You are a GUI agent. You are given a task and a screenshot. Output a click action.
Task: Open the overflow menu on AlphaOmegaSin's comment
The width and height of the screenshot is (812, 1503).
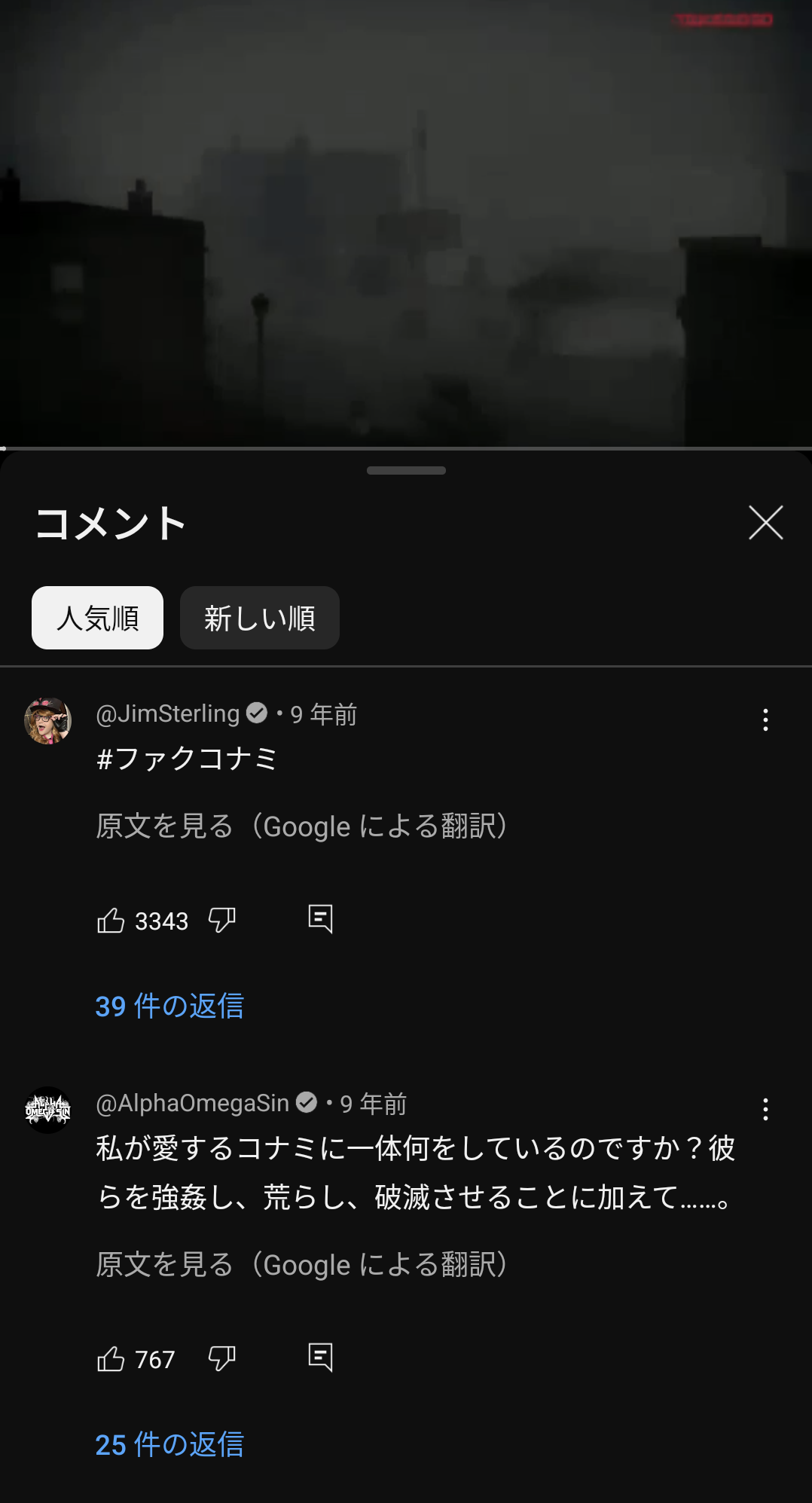[x=765, y=1109]
